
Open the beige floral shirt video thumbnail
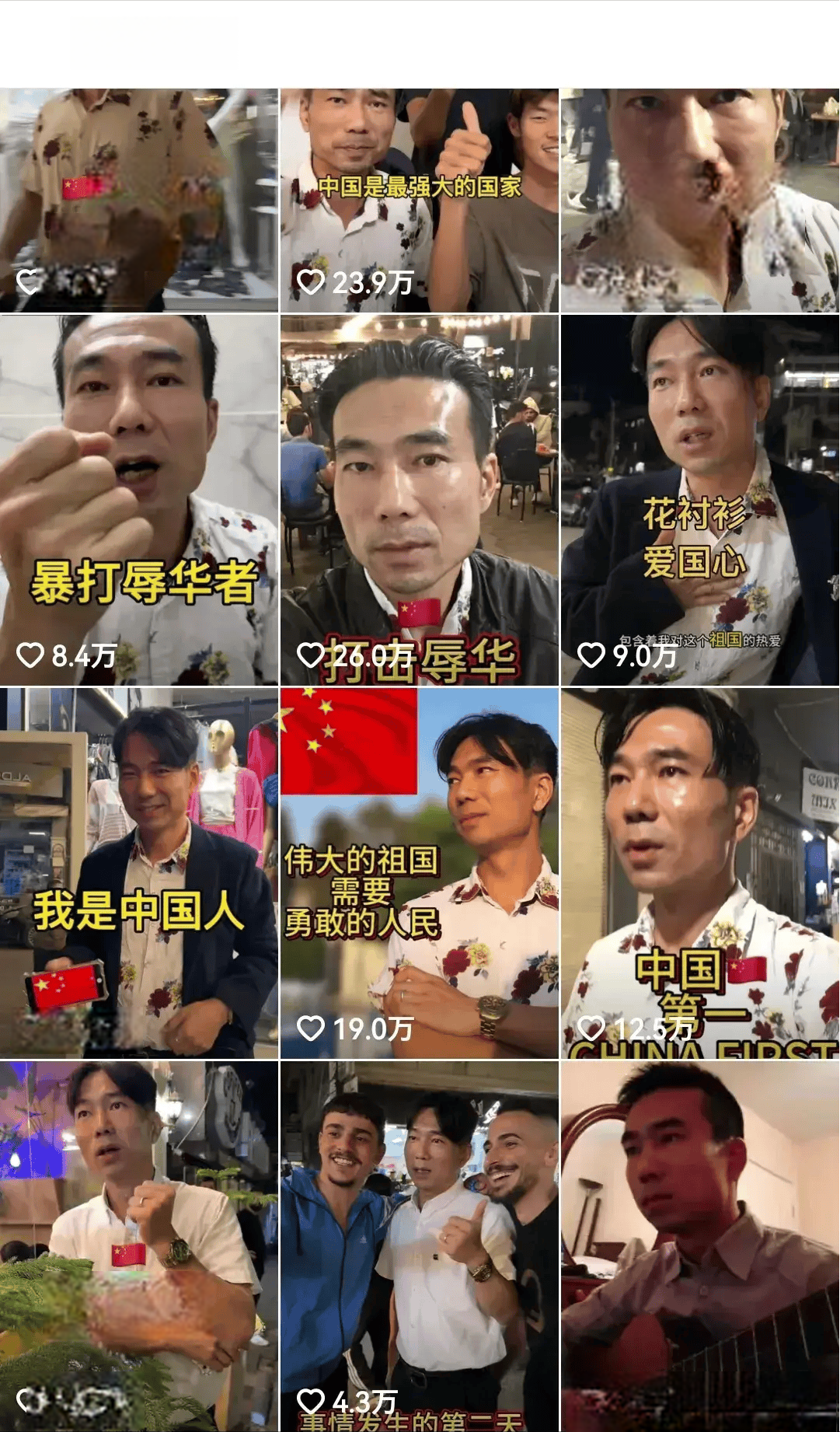point(138,200)
